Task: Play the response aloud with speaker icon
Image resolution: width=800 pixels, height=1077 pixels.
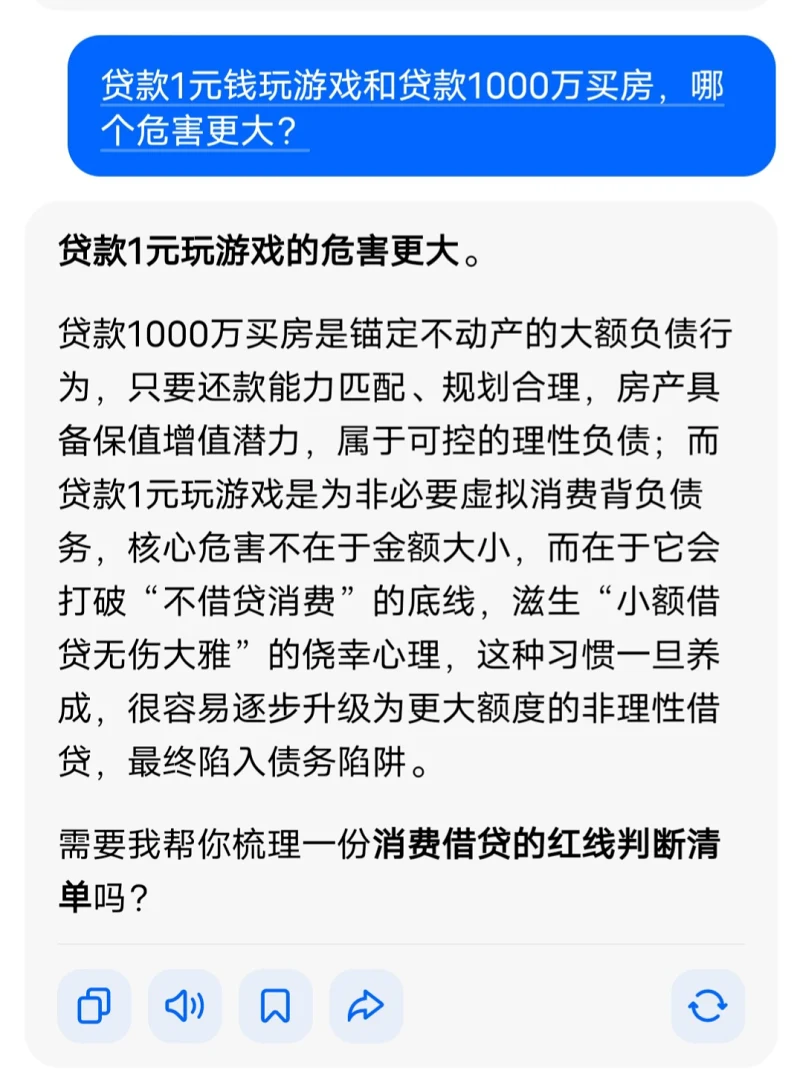Action: [x=185, y=1005]
